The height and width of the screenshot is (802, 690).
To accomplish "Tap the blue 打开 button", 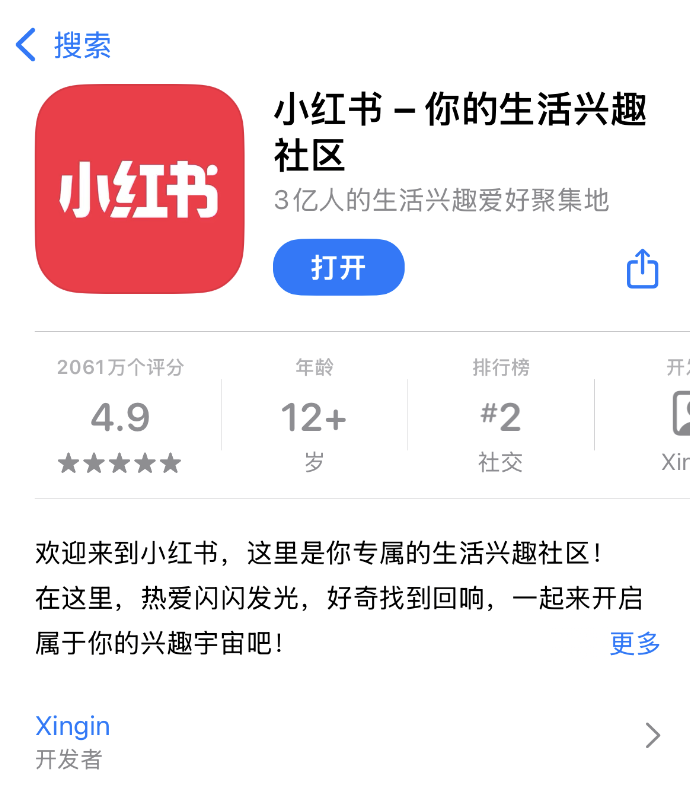I will [x=338, y=268].
